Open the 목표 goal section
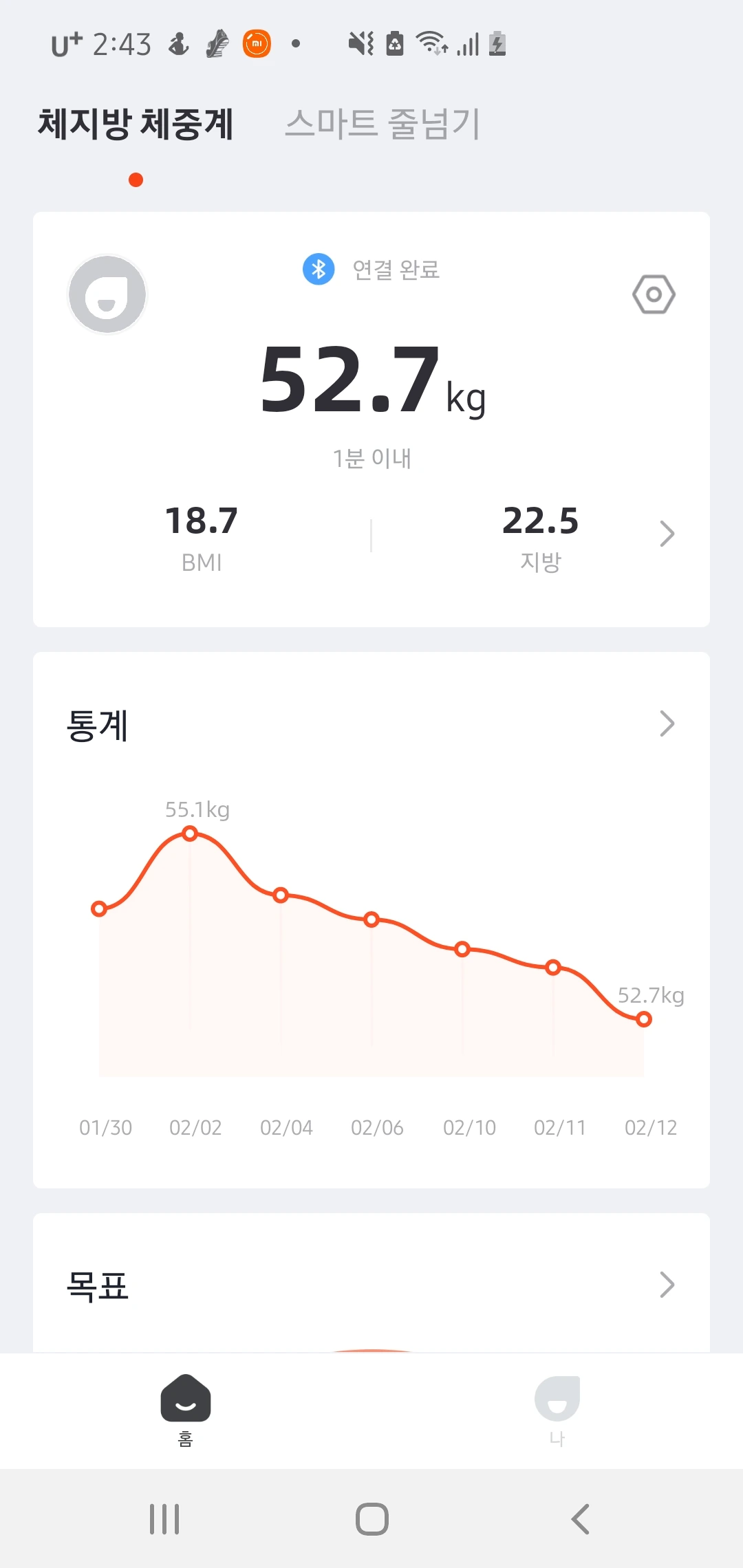Screen dimensions: 743x1568 click(666, 1285)
